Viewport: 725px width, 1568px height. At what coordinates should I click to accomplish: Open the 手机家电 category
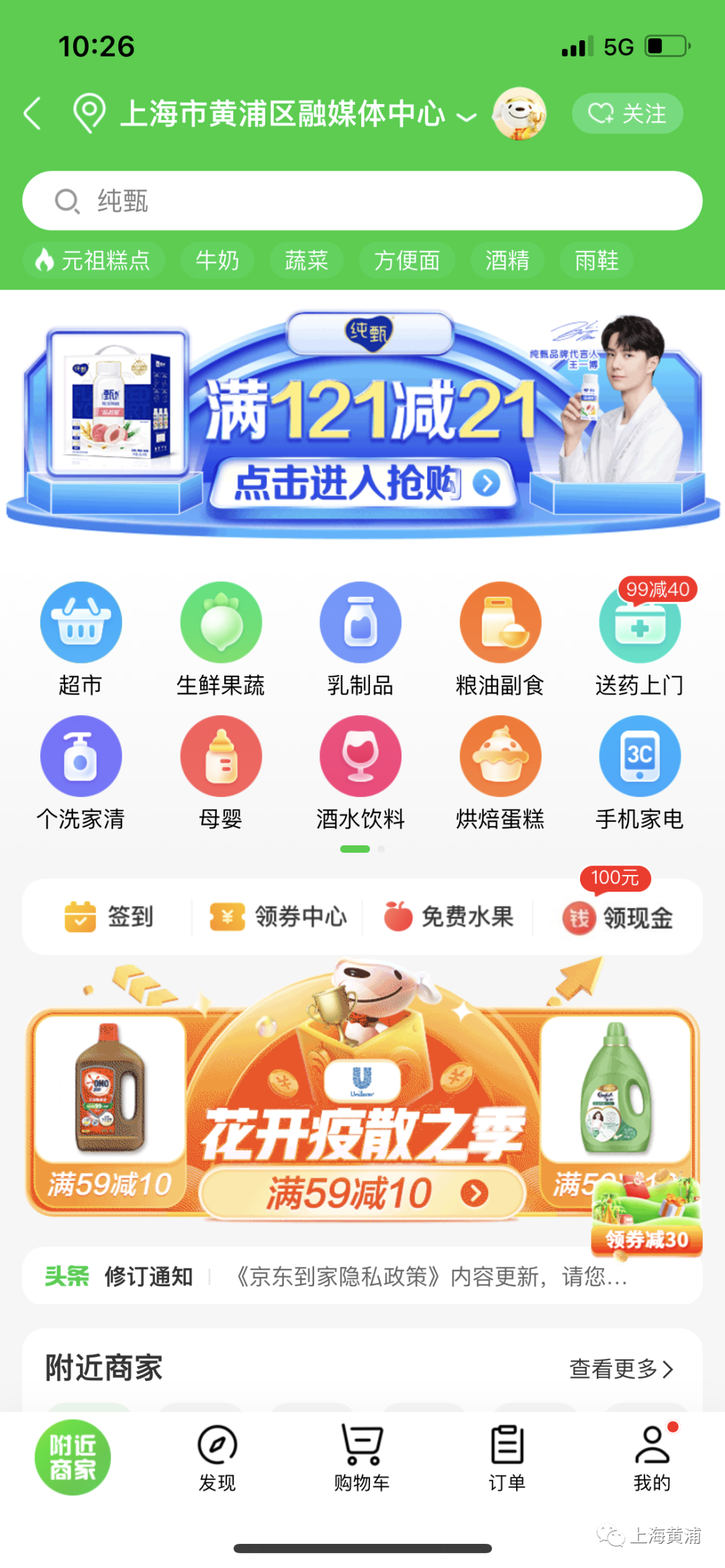[x=640, y=772]
